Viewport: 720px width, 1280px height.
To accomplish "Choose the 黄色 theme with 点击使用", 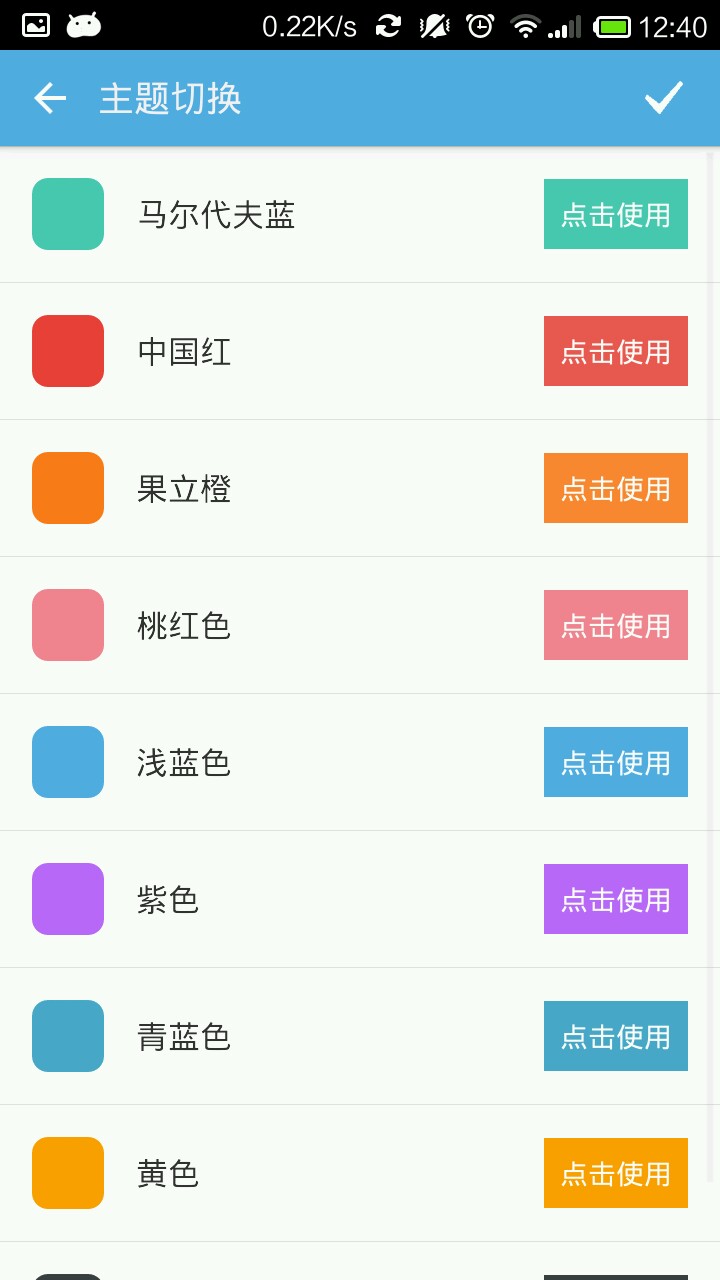I will click(615, 1173).
